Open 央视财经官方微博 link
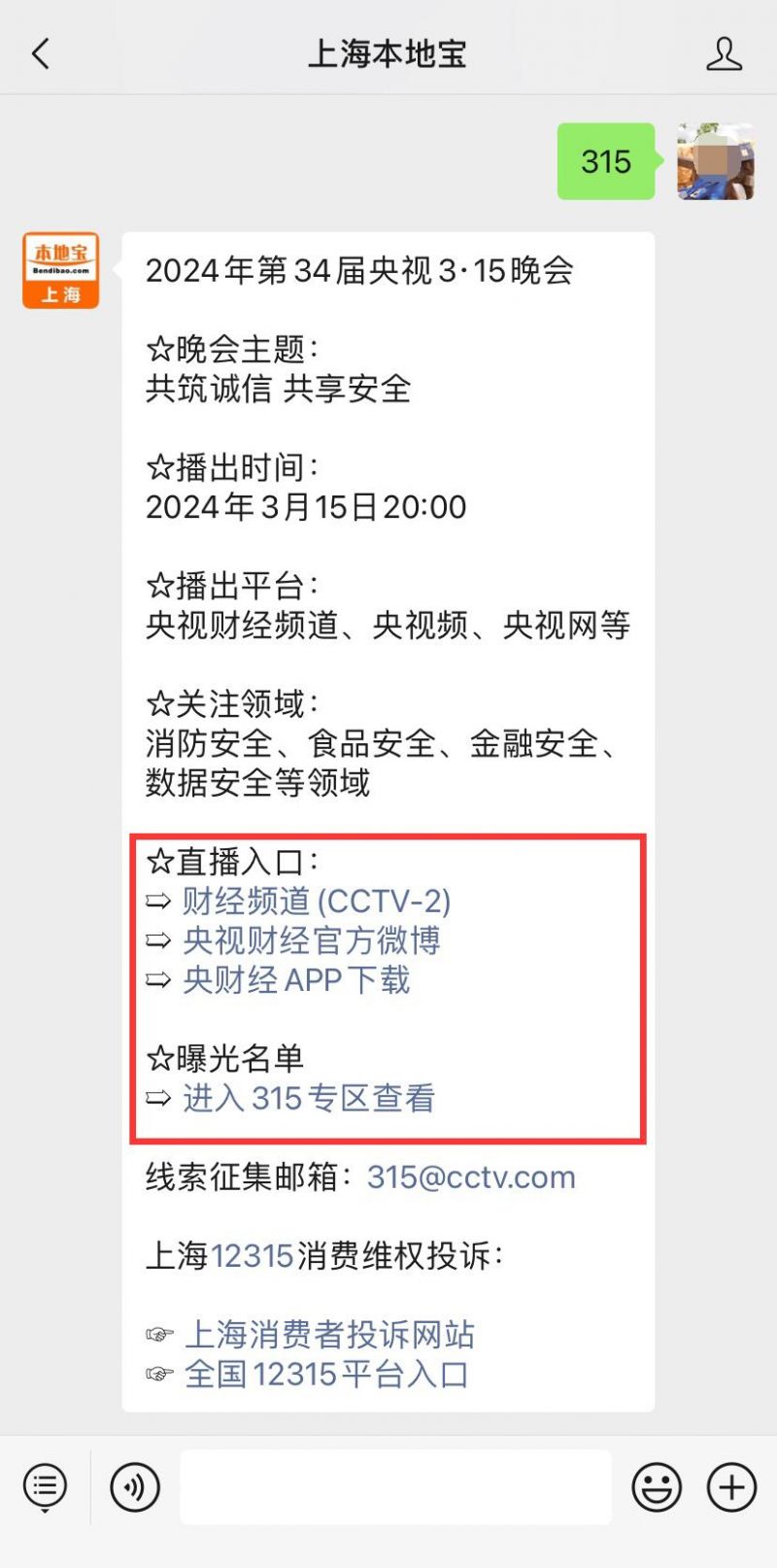This screenshot has width=777, height=1568. 311,940
